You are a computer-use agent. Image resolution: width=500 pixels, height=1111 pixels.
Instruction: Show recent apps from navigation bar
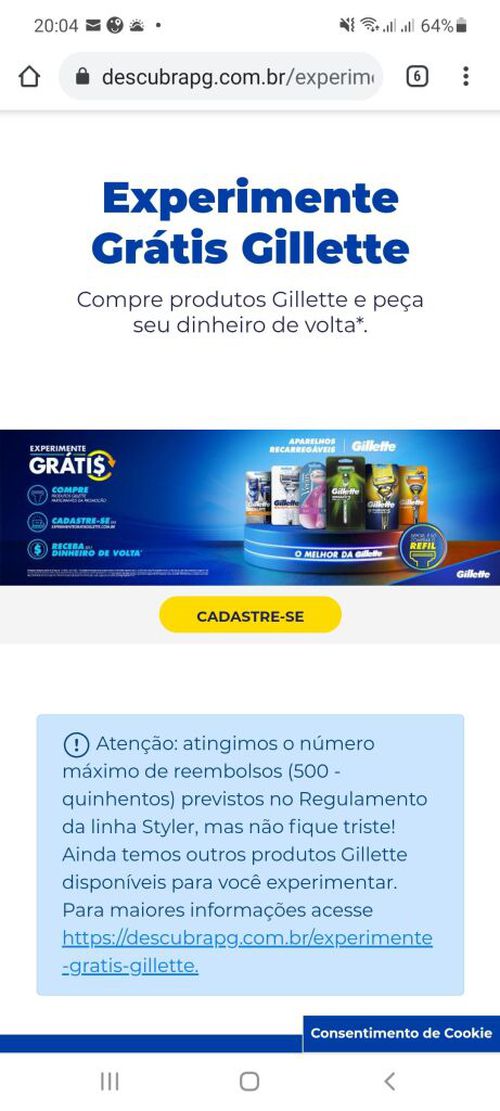[110, 1081]
